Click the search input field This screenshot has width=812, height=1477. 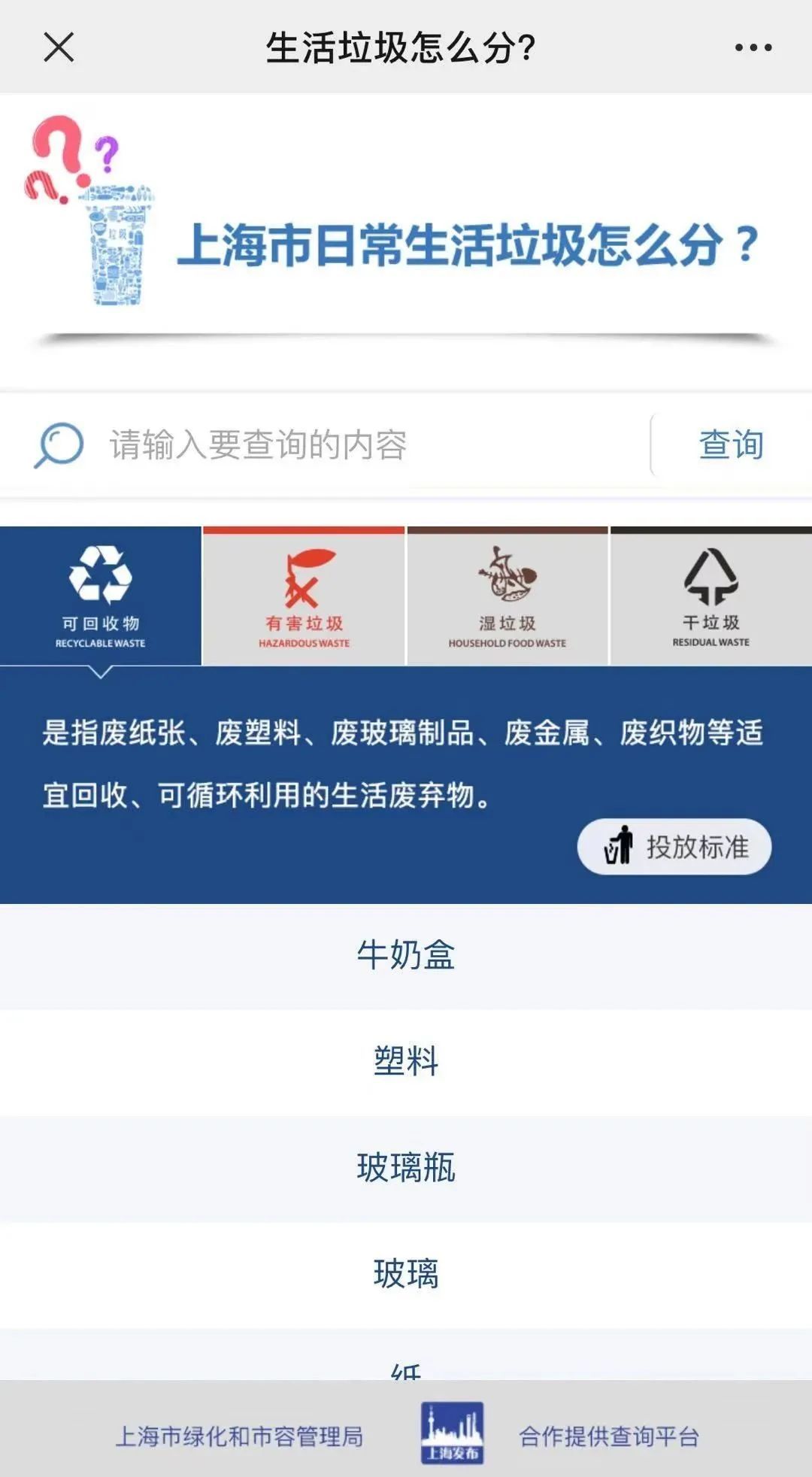pyautogui.click(x=338, y=444)
